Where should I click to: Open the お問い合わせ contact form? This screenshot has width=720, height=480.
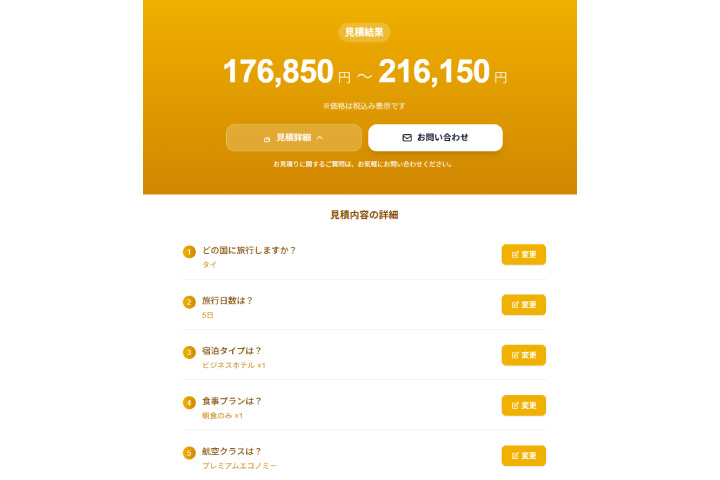435,138
